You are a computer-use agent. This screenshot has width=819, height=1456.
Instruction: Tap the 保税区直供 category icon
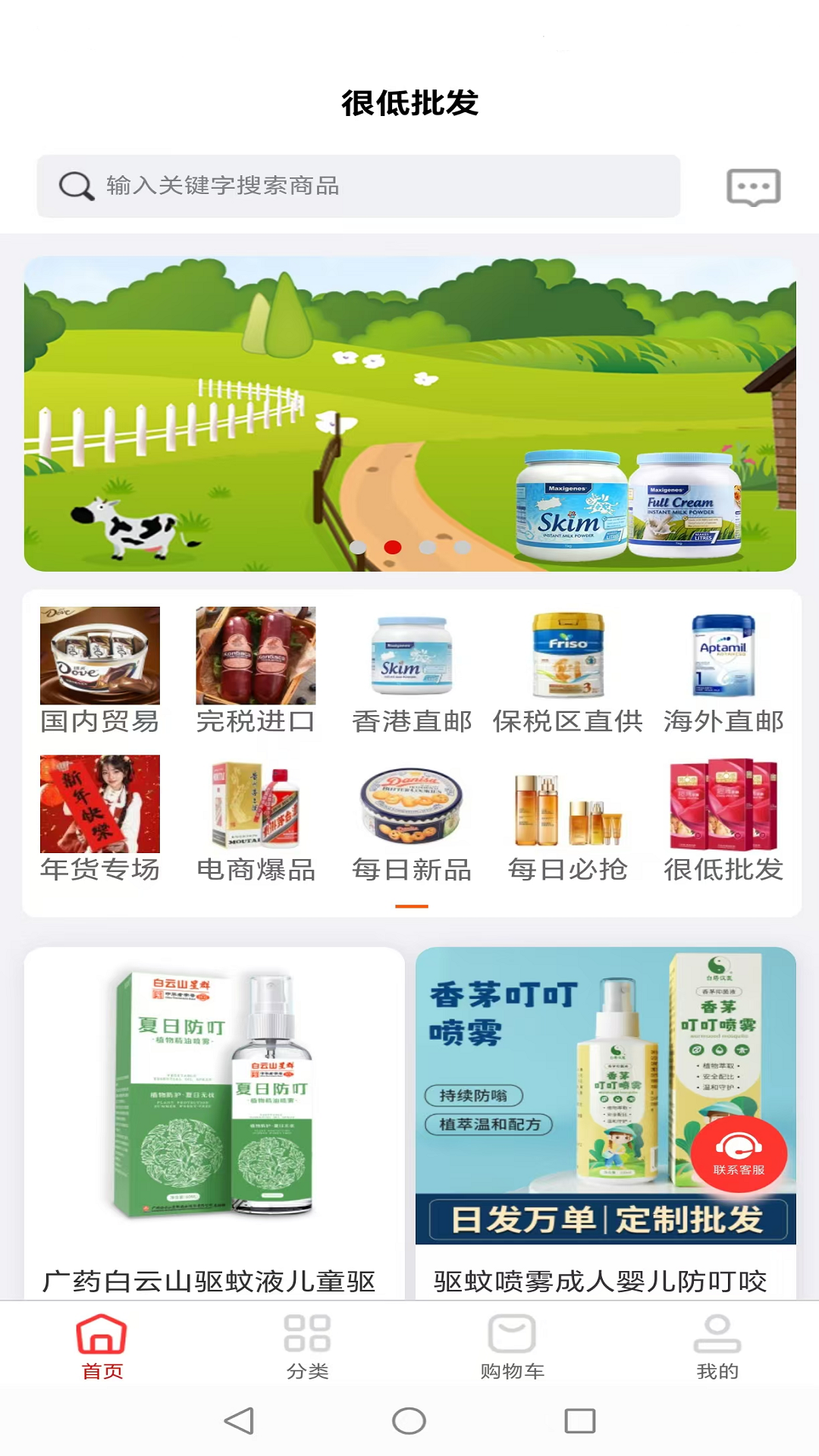point(567,675)
